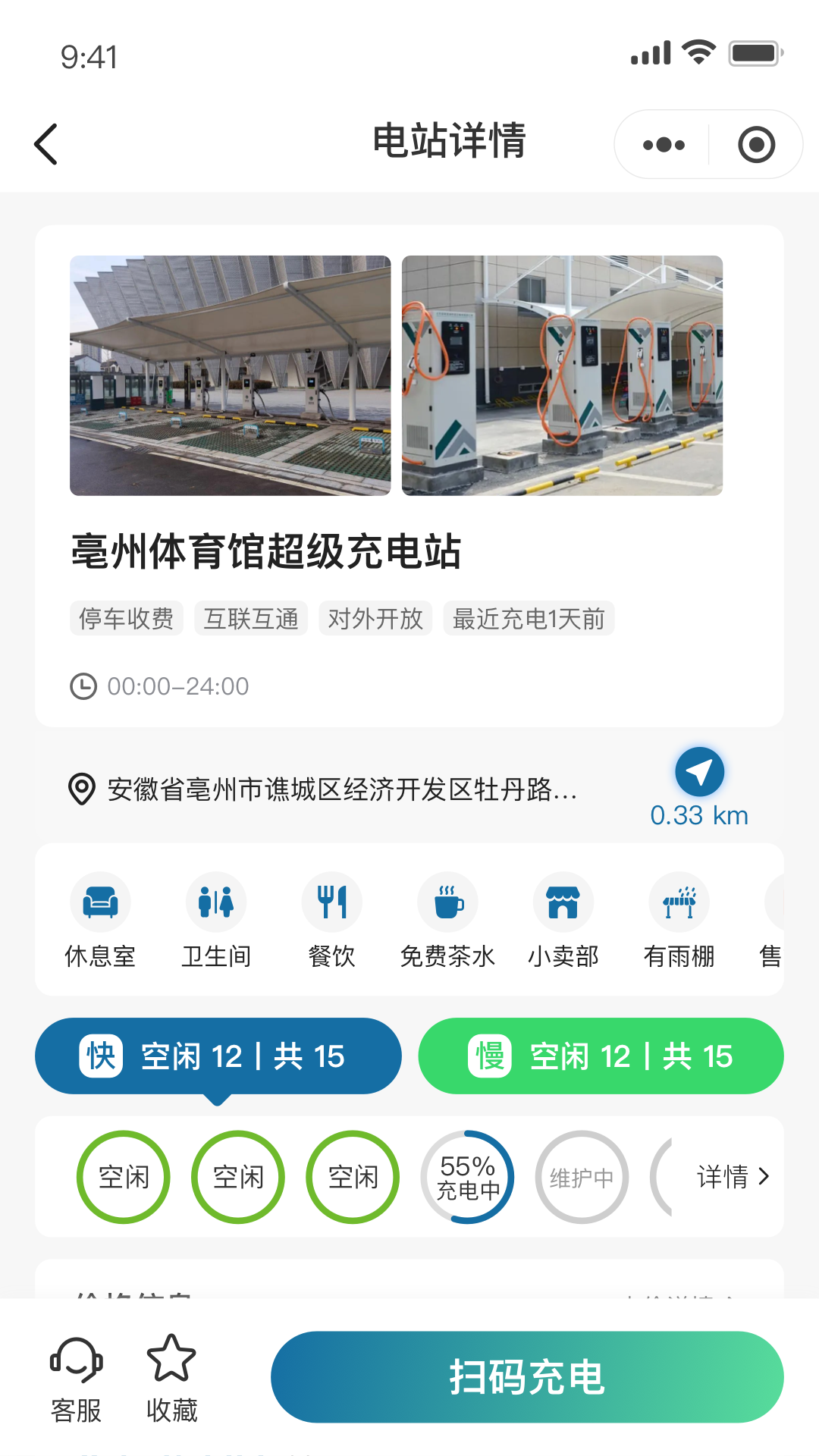Image resolution: width=819 pixels, height=1456 pixels.
Task: Open the mini-program more options menu
Action: tap(664, 144)
